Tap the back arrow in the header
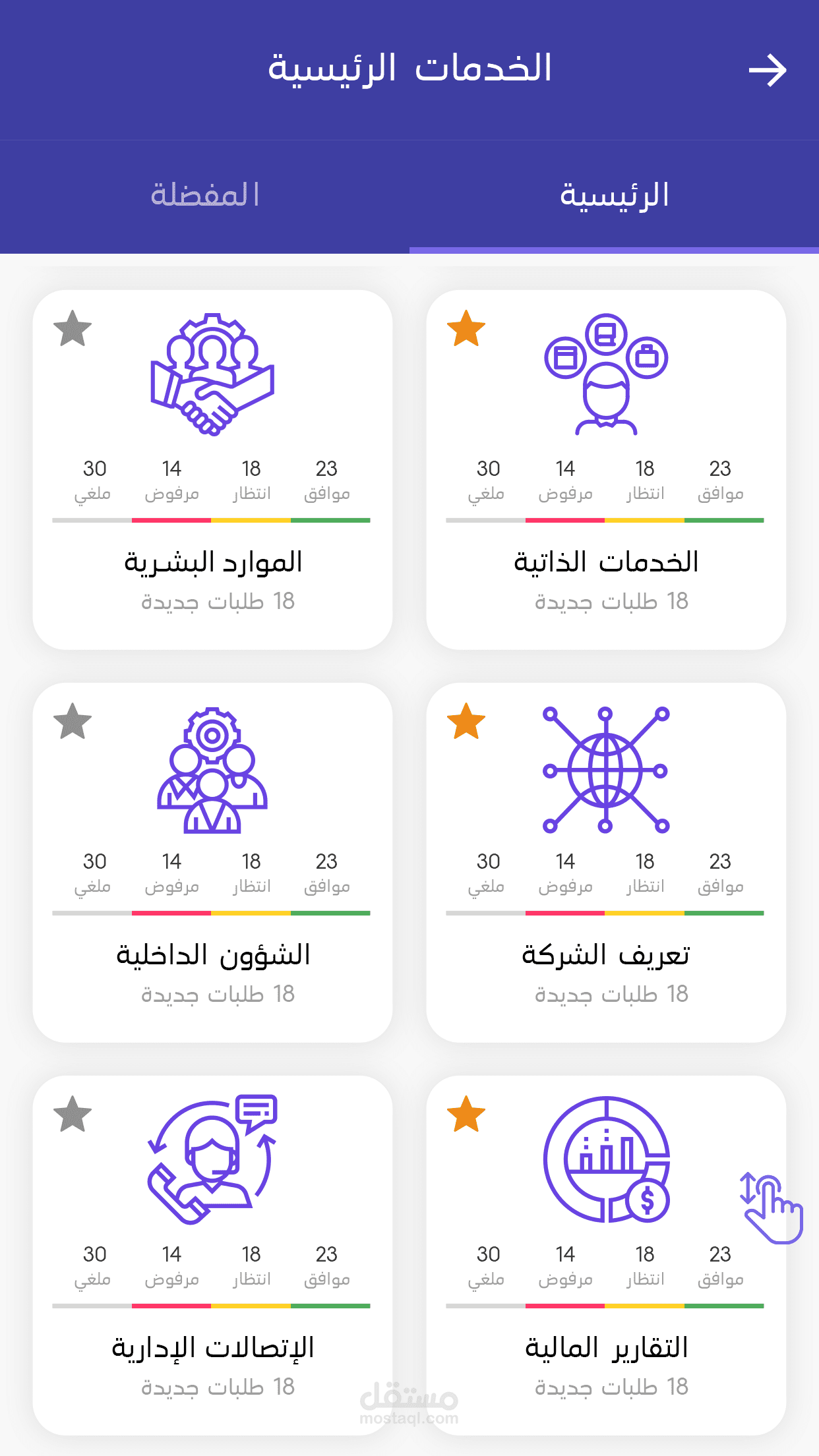This screenshot has height=1456, width=819. tap(768, 70)
